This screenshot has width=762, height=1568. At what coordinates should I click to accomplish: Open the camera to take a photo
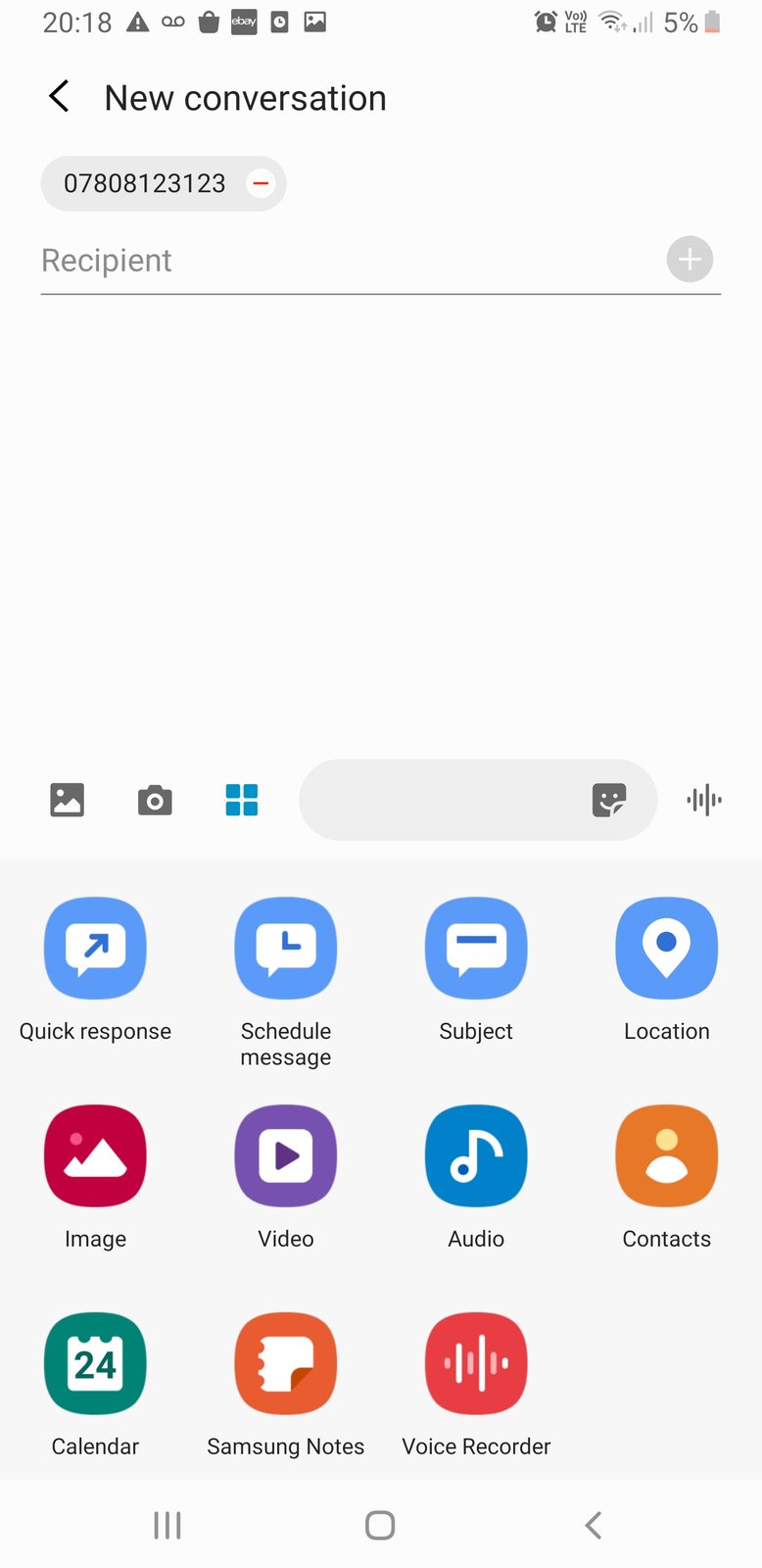(x=155, y=800)
